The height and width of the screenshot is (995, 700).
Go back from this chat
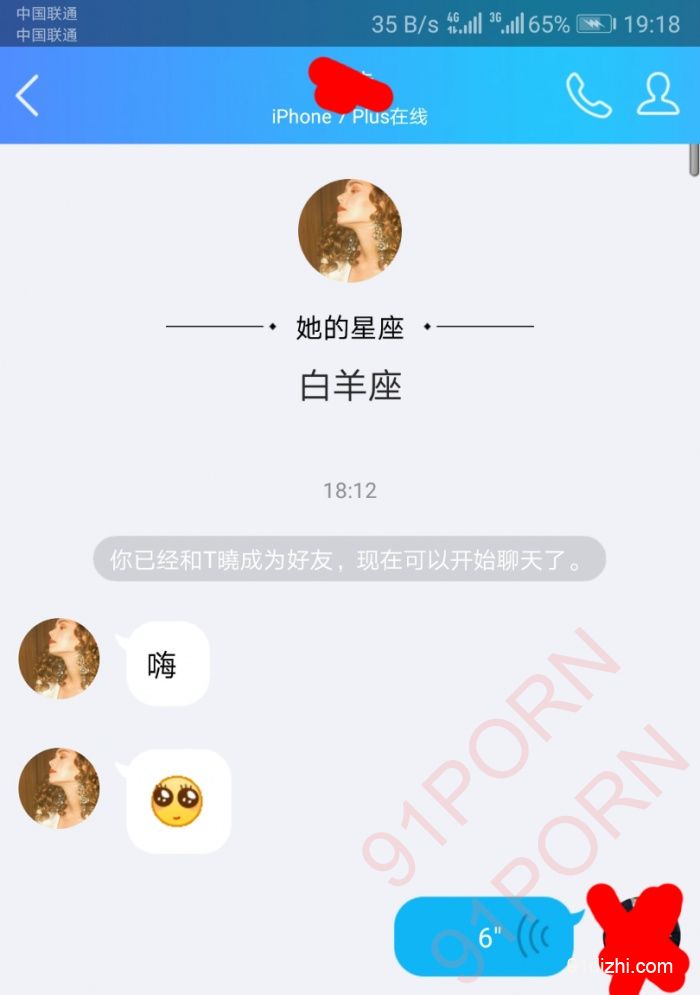coord(28,96)
